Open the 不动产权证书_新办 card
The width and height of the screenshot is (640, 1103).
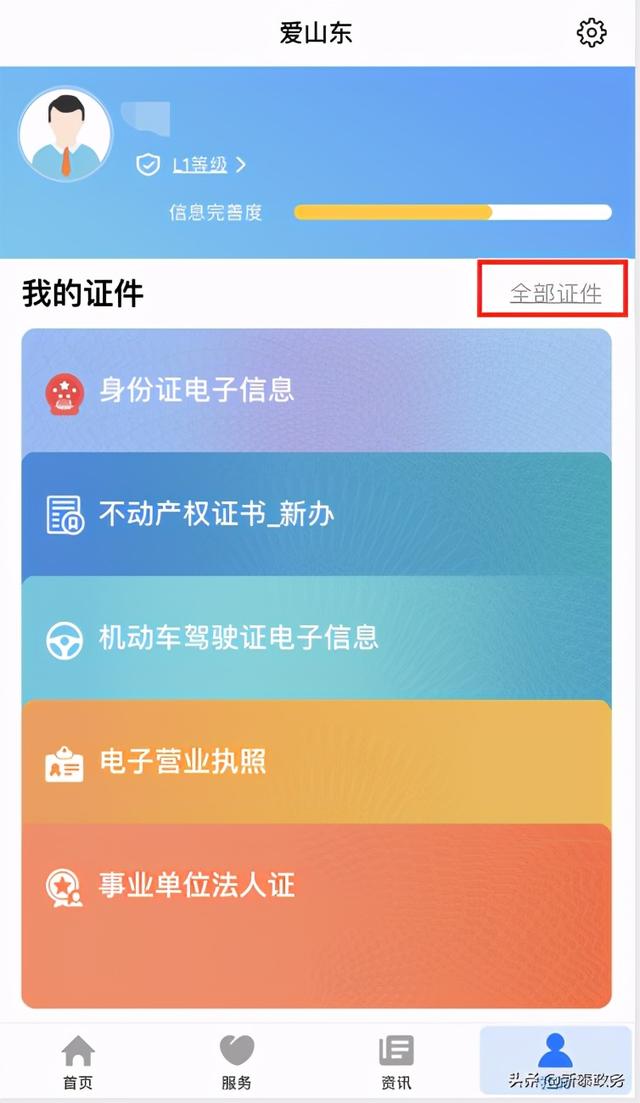(316, 514)
